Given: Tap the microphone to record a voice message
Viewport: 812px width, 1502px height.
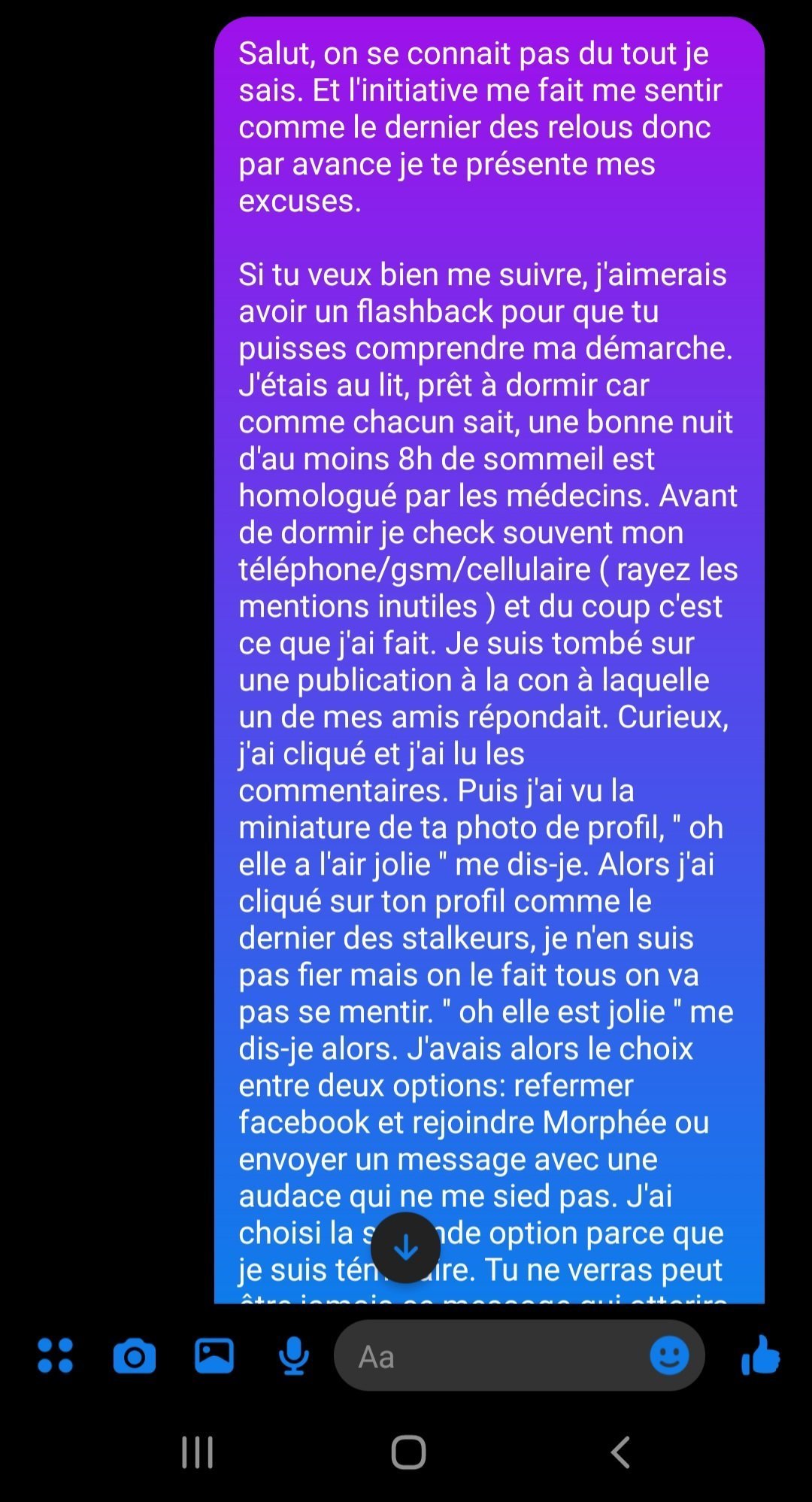Looking at the screenshot, I should point(293,1356).
